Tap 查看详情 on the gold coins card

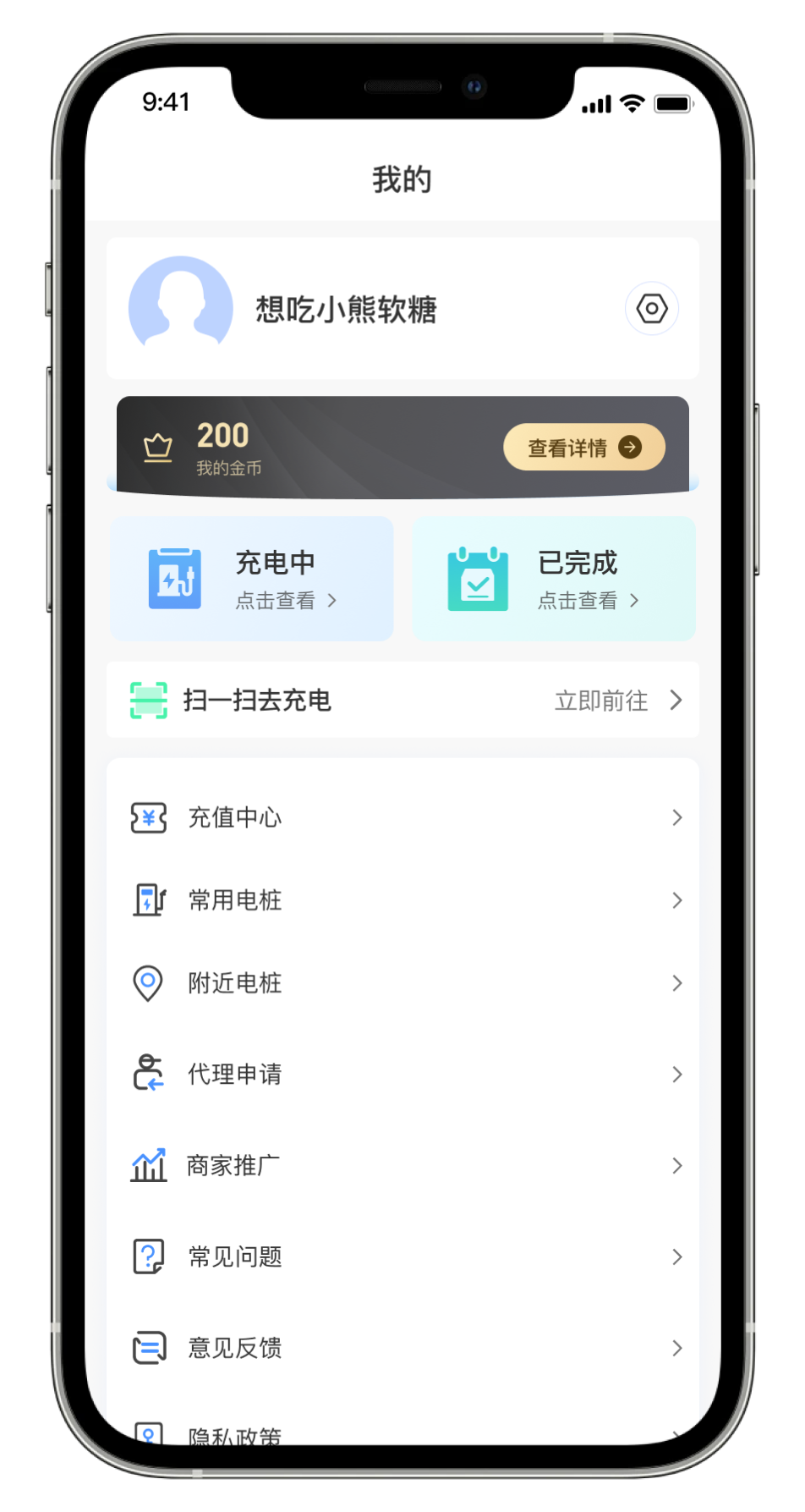tap(583, 448)
